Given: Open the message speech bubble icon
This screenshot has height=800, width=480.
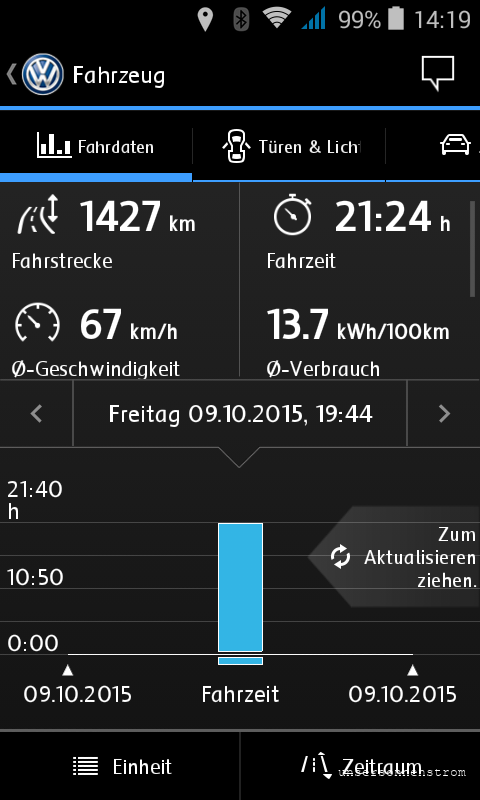Looking at the screenshot, I should tap(438, 73).
